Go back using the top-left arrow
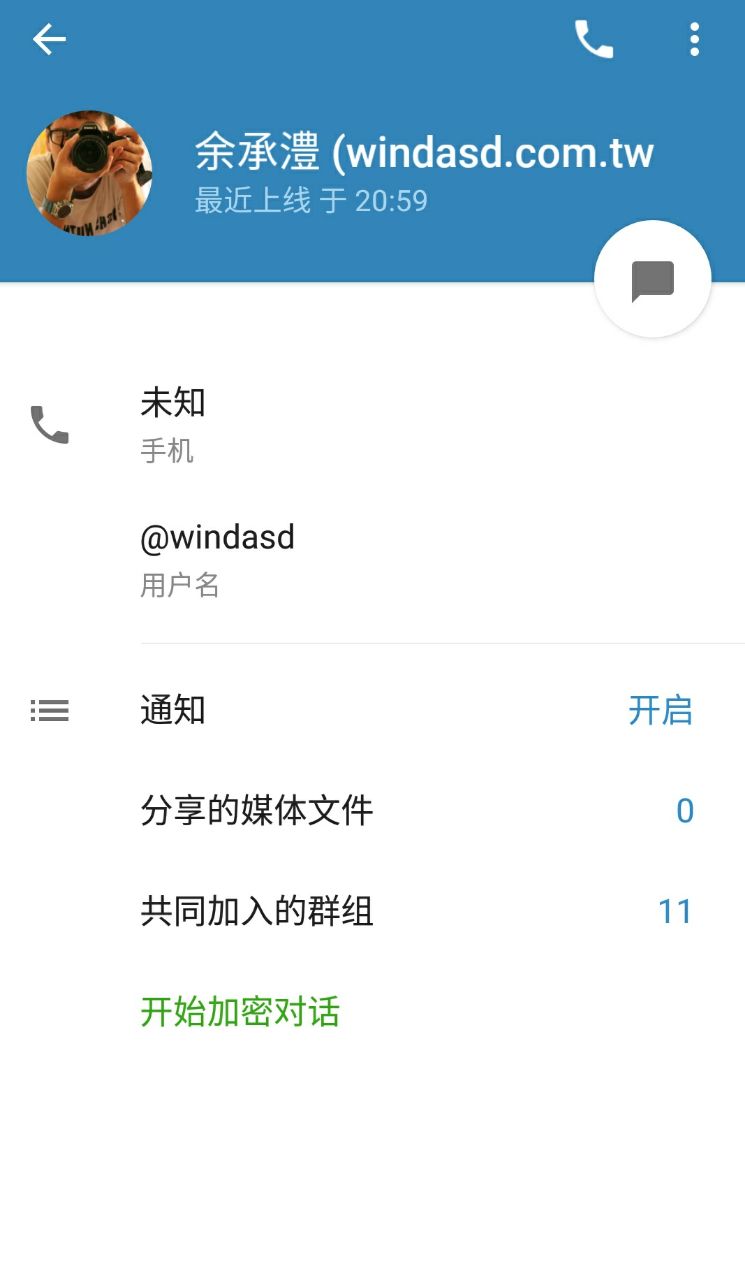This screenshot has height=1280, width=745. [x=49, y=40]
